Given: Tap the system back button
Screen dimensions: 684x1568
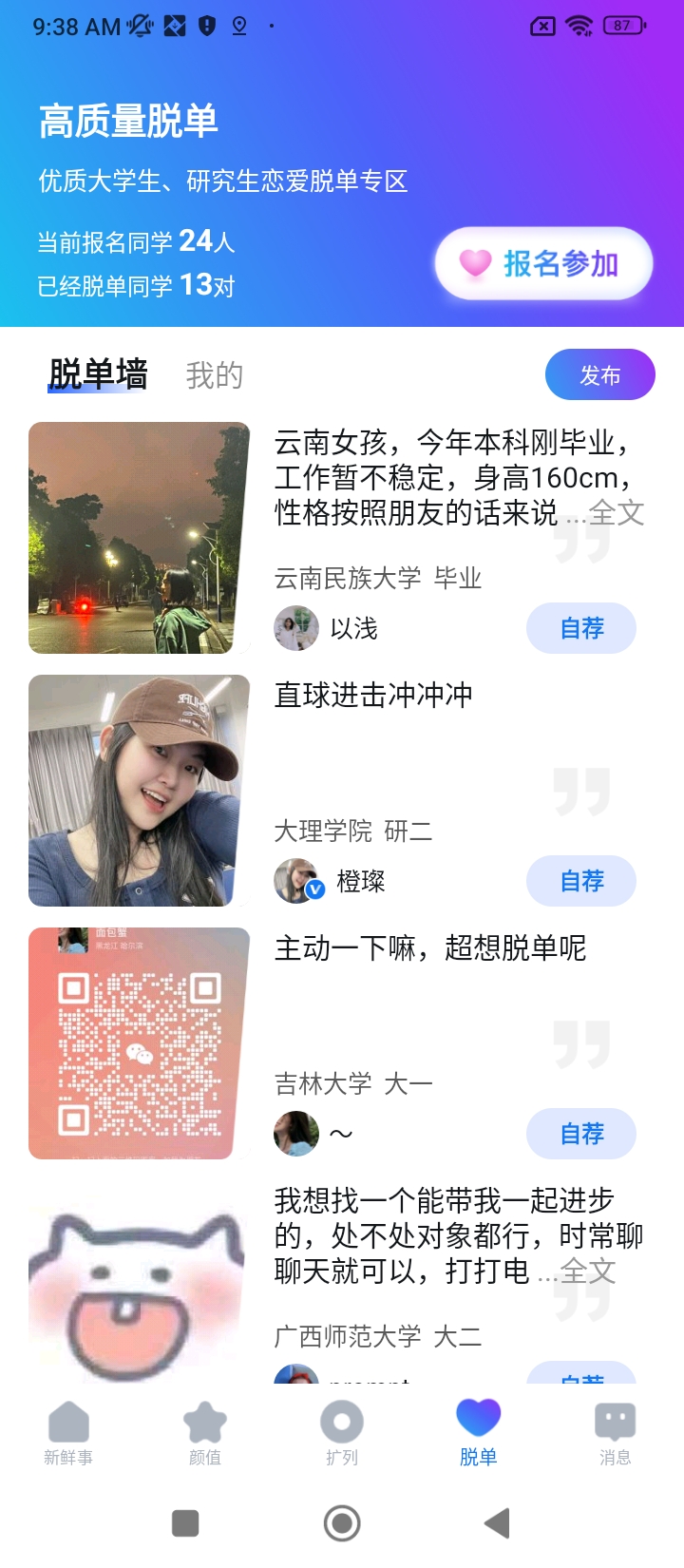Looking at the screenshot, I should (x=497, y=1523).
